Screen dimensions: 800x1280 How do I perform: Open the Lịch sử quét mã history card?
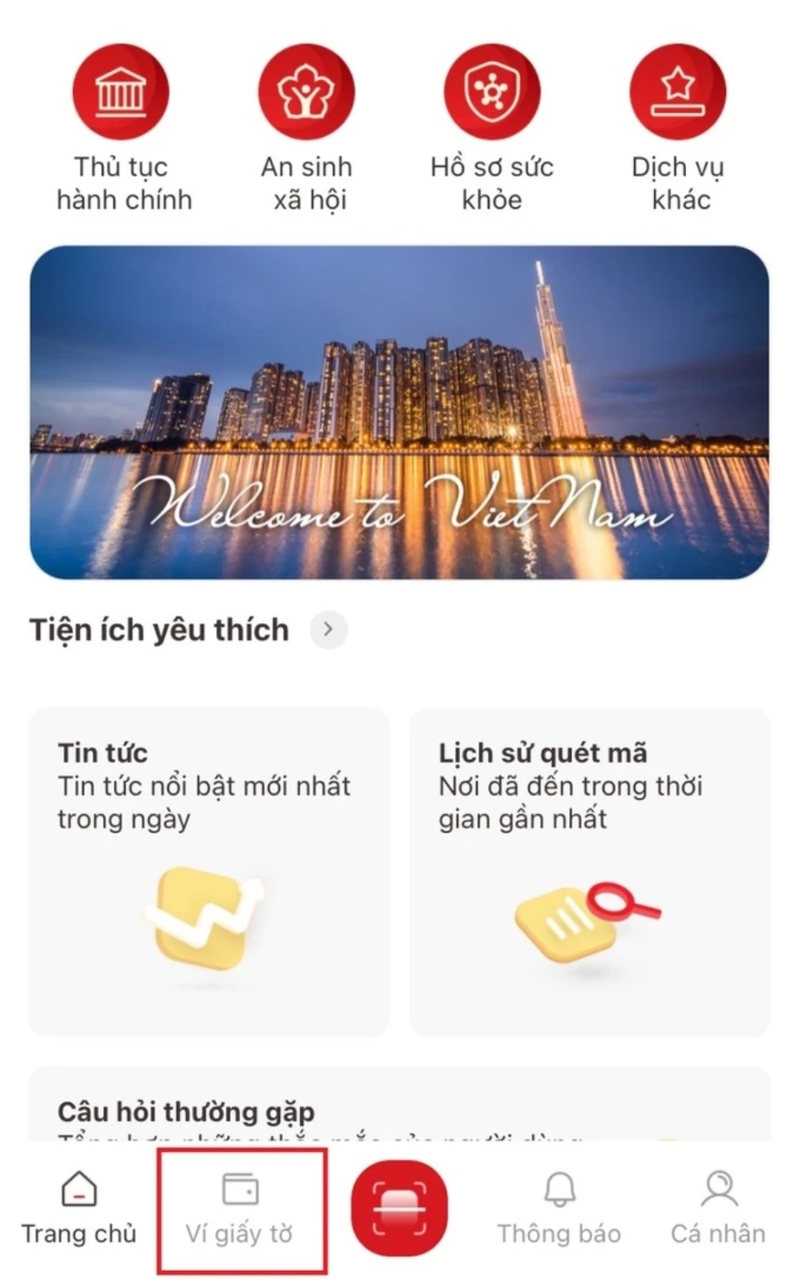(x=590, y=870)
